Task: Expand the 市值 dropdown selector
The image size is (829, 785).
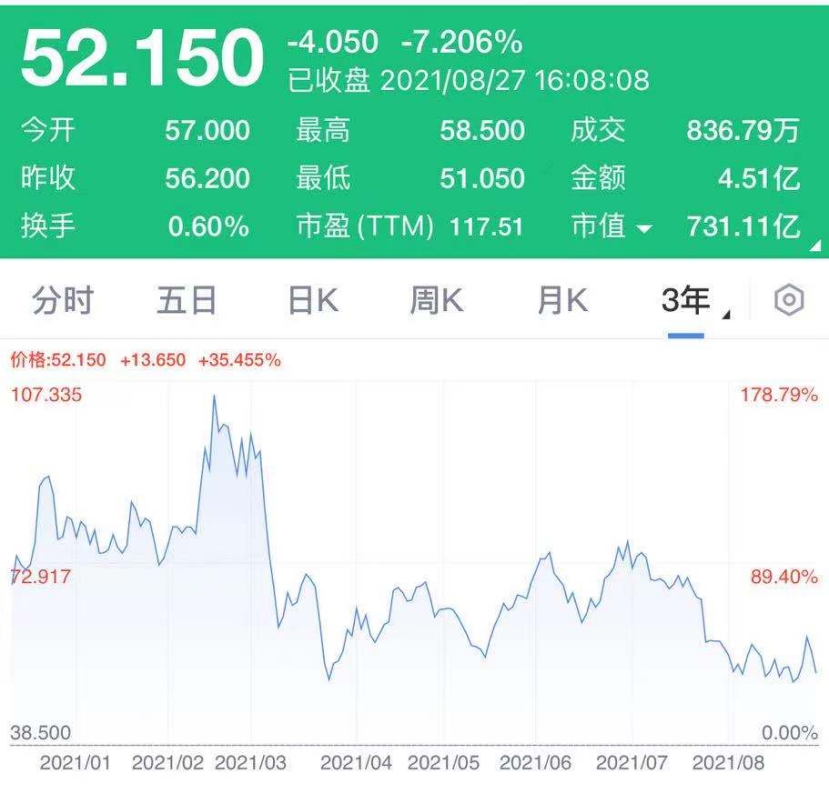Action: (611, 227)
